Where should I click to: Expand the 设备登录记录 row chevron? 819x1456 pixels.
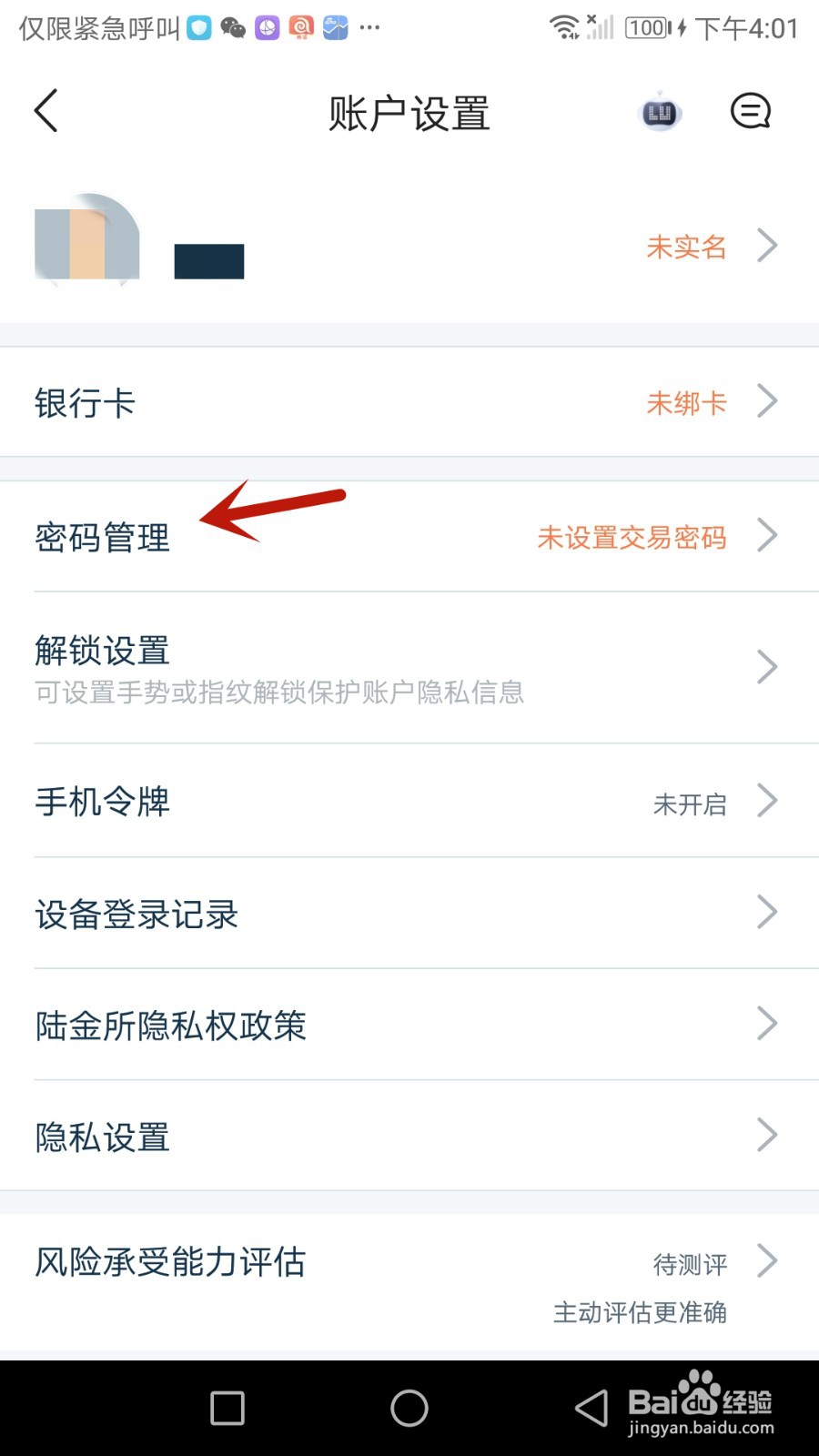[x=767, y=912]
